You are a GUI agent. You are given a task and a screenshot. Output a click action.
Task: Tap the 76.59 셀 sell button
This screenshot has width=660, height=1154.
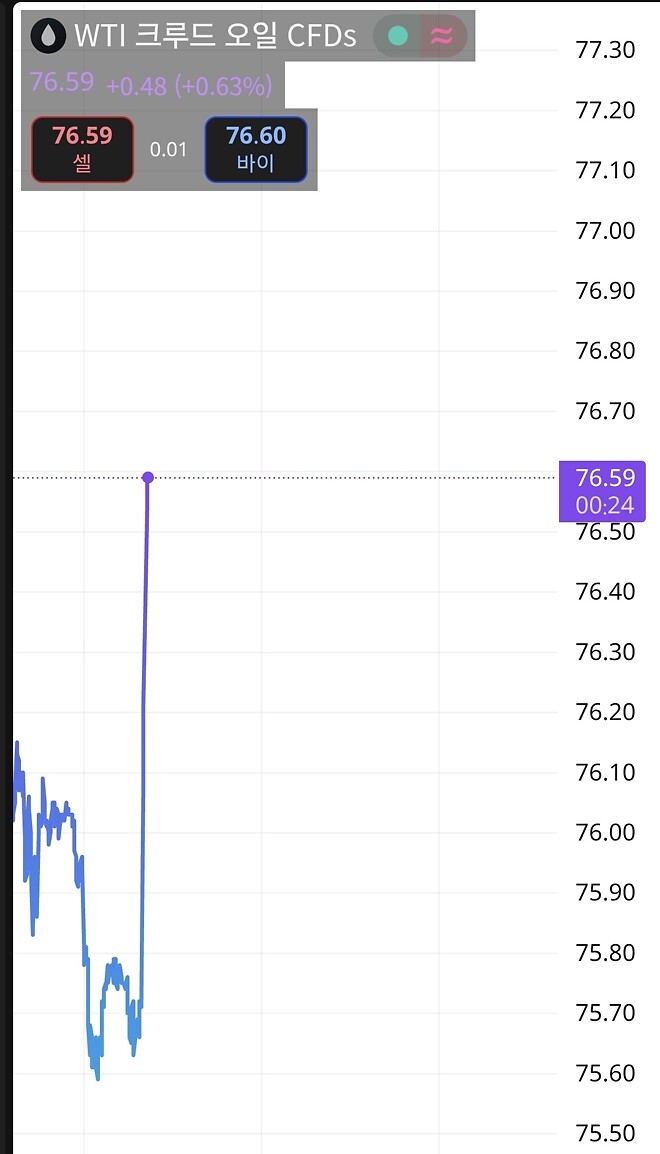click(x=82, y=149)
